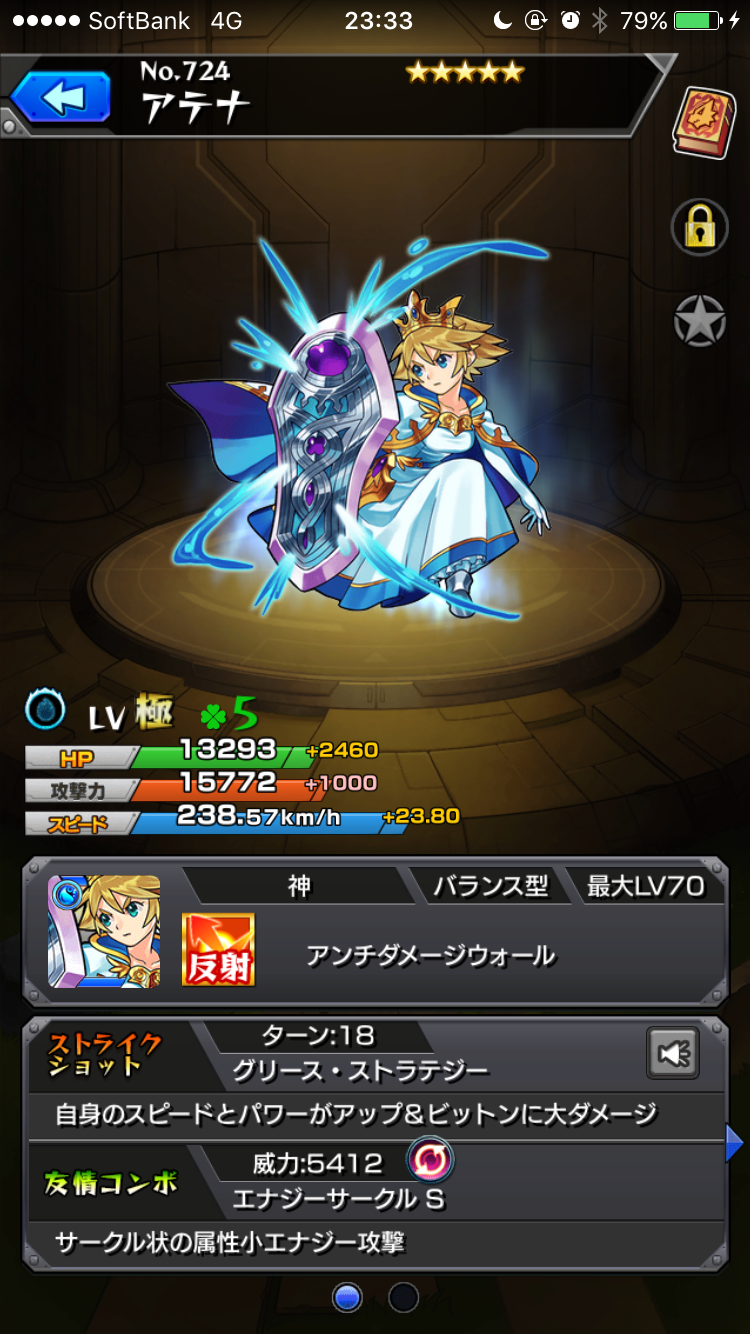Open the red monster book icon
This screenshot has width=750, height=1334.
[703, 122]
